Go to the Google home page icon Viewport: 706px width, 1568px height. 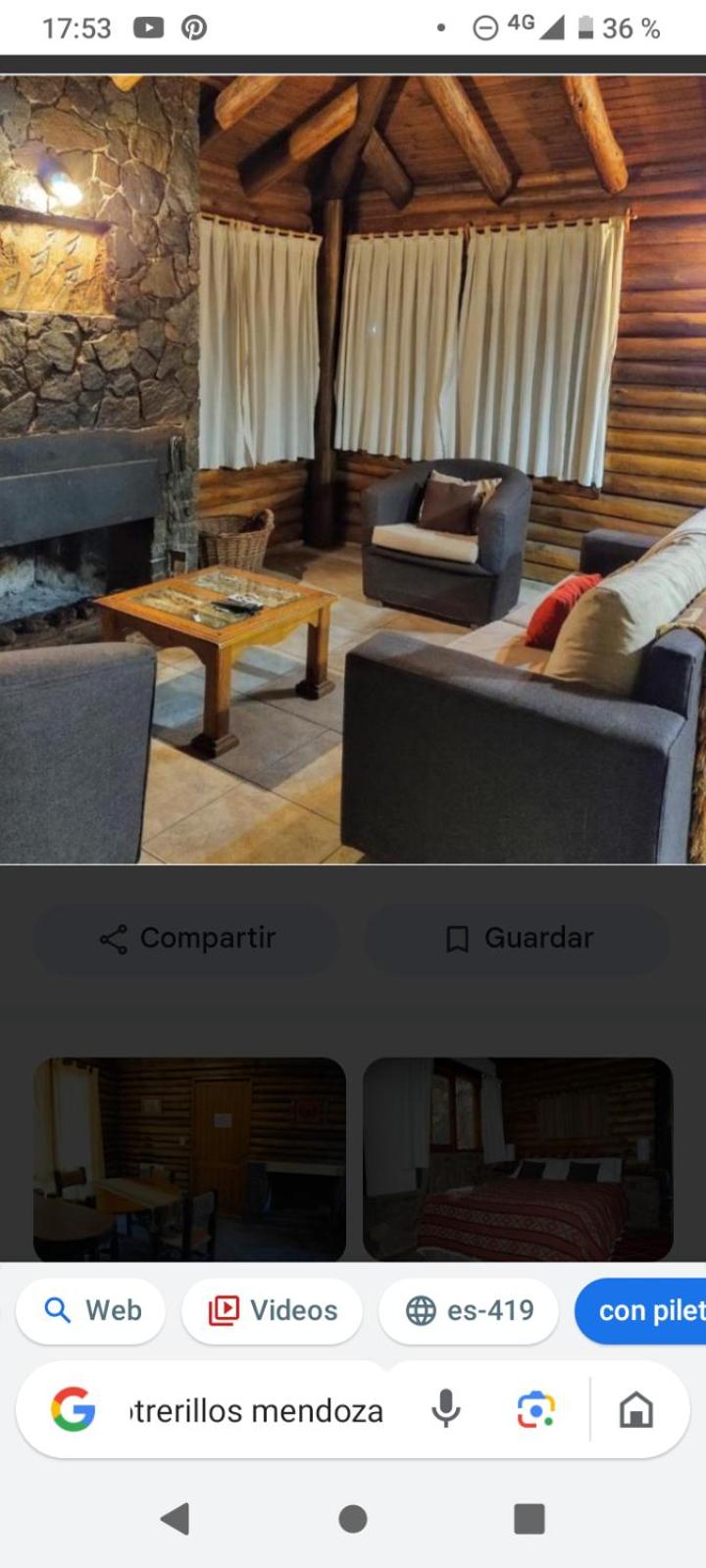636,1410
